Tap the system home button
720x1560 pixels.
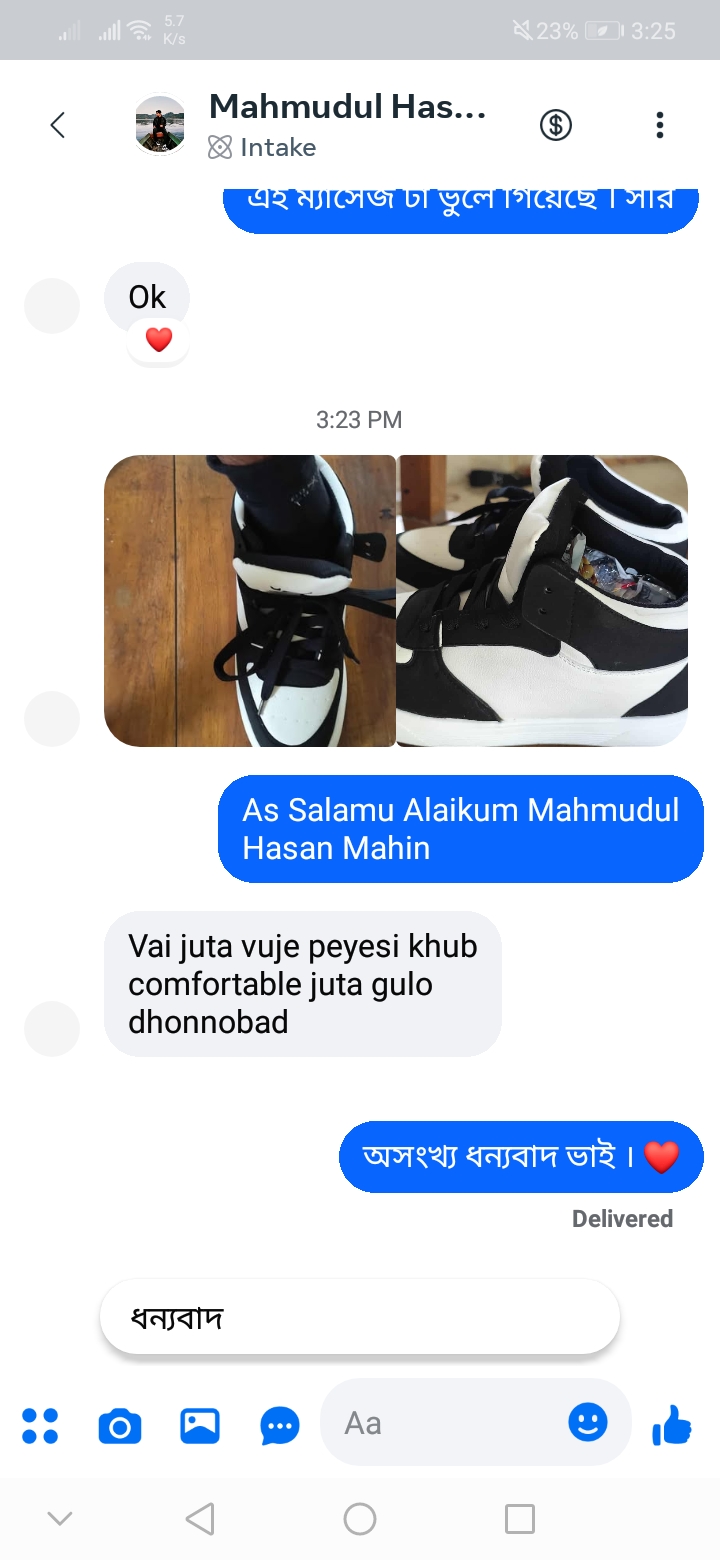coord(360,1519)
